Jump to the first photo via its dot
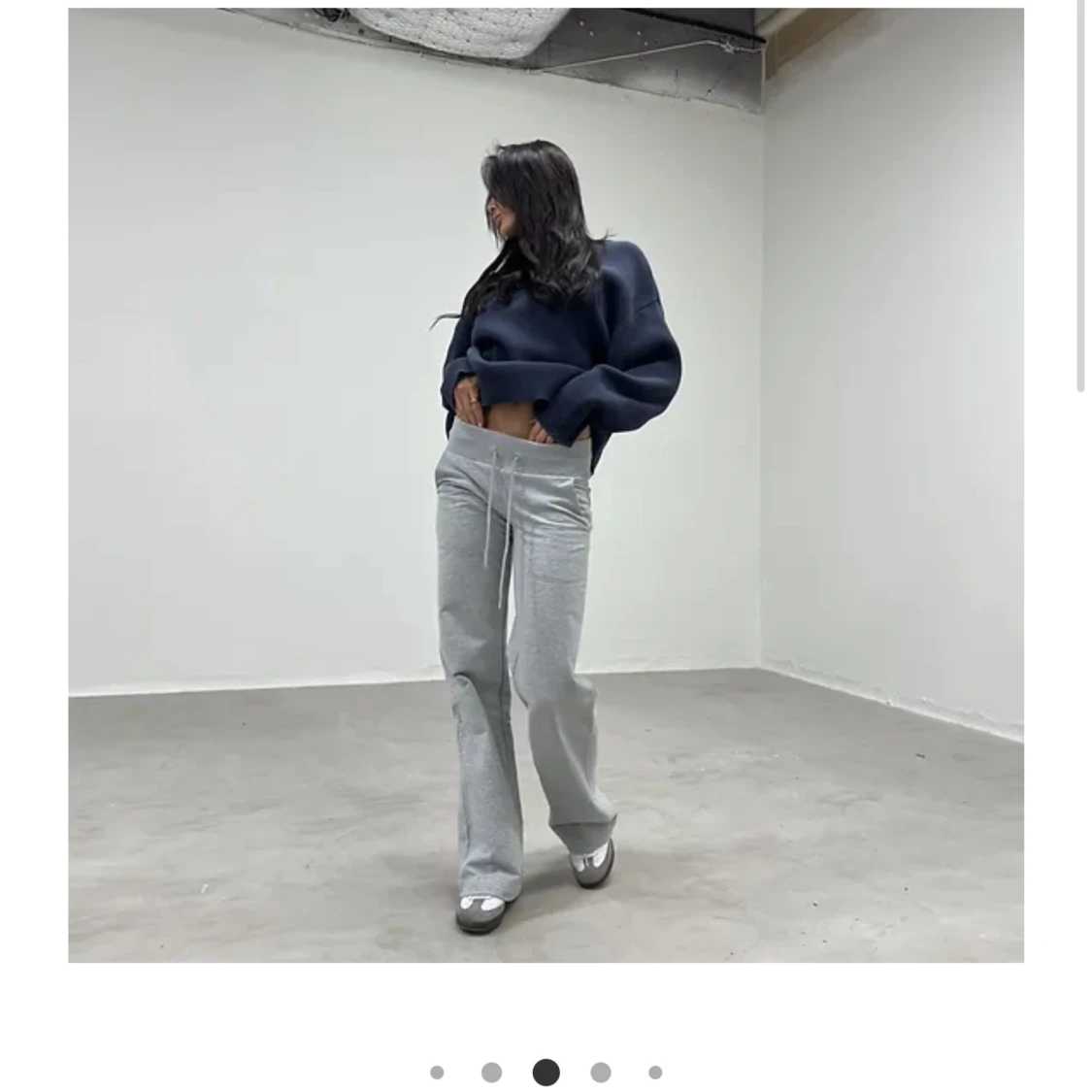Image resolution: width=1092 pixels, height=1092 pixels. pyautogui.click(x=437, y=1073)
